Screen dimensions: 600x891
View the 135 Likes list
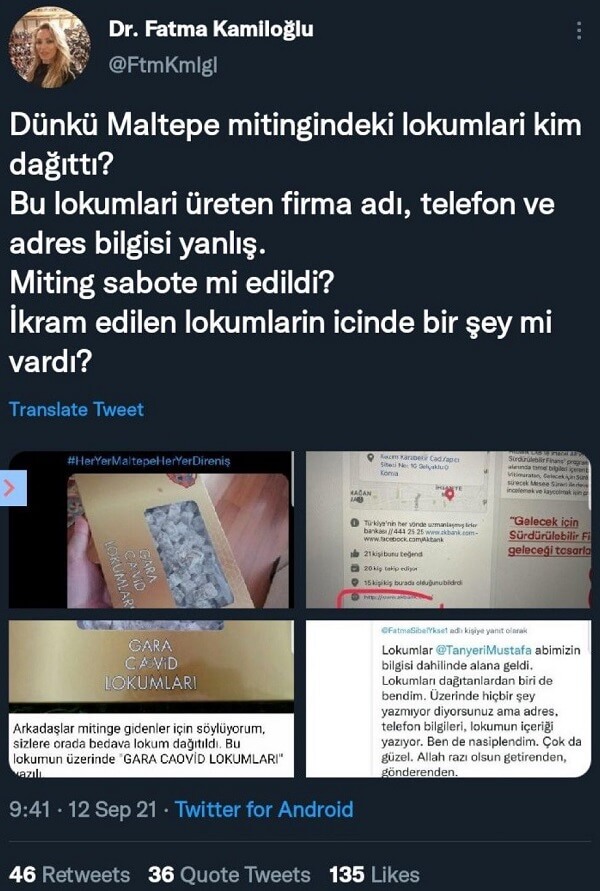click(x=373, y=873)
